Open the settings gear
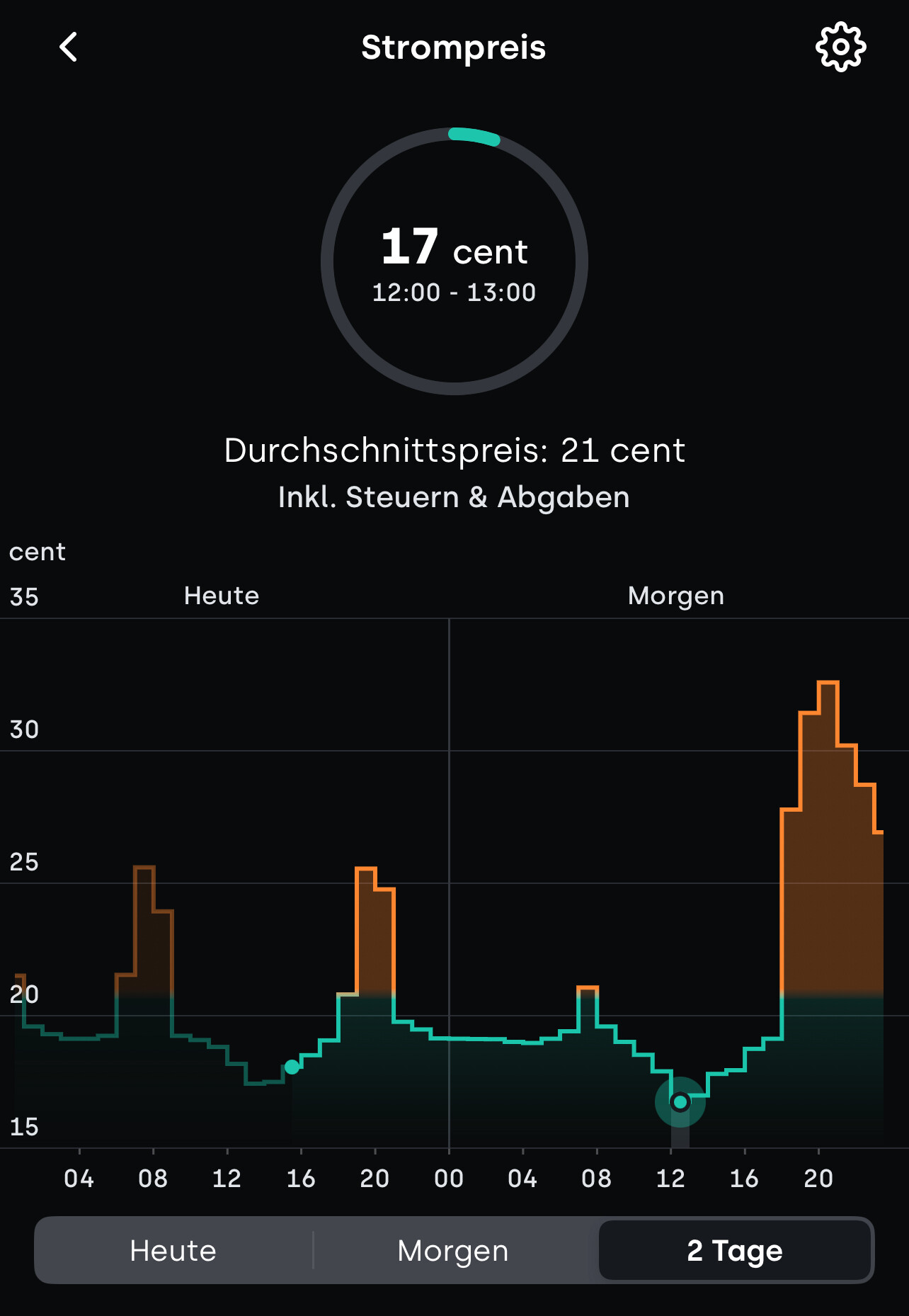The image size is (909, 1316). (x=840, y=47)
